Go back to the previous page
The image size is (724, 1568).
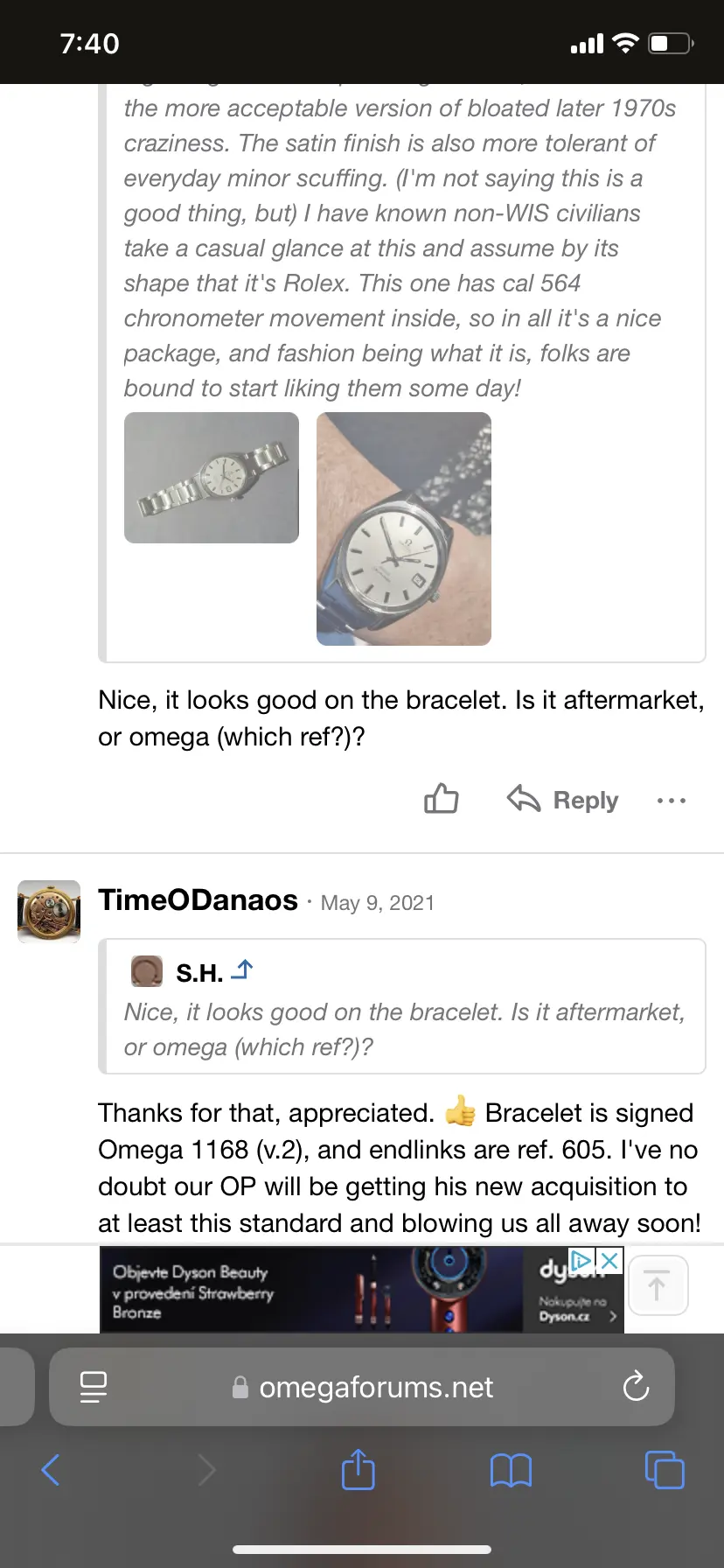pyautogui.click(x=51, y=1469)
